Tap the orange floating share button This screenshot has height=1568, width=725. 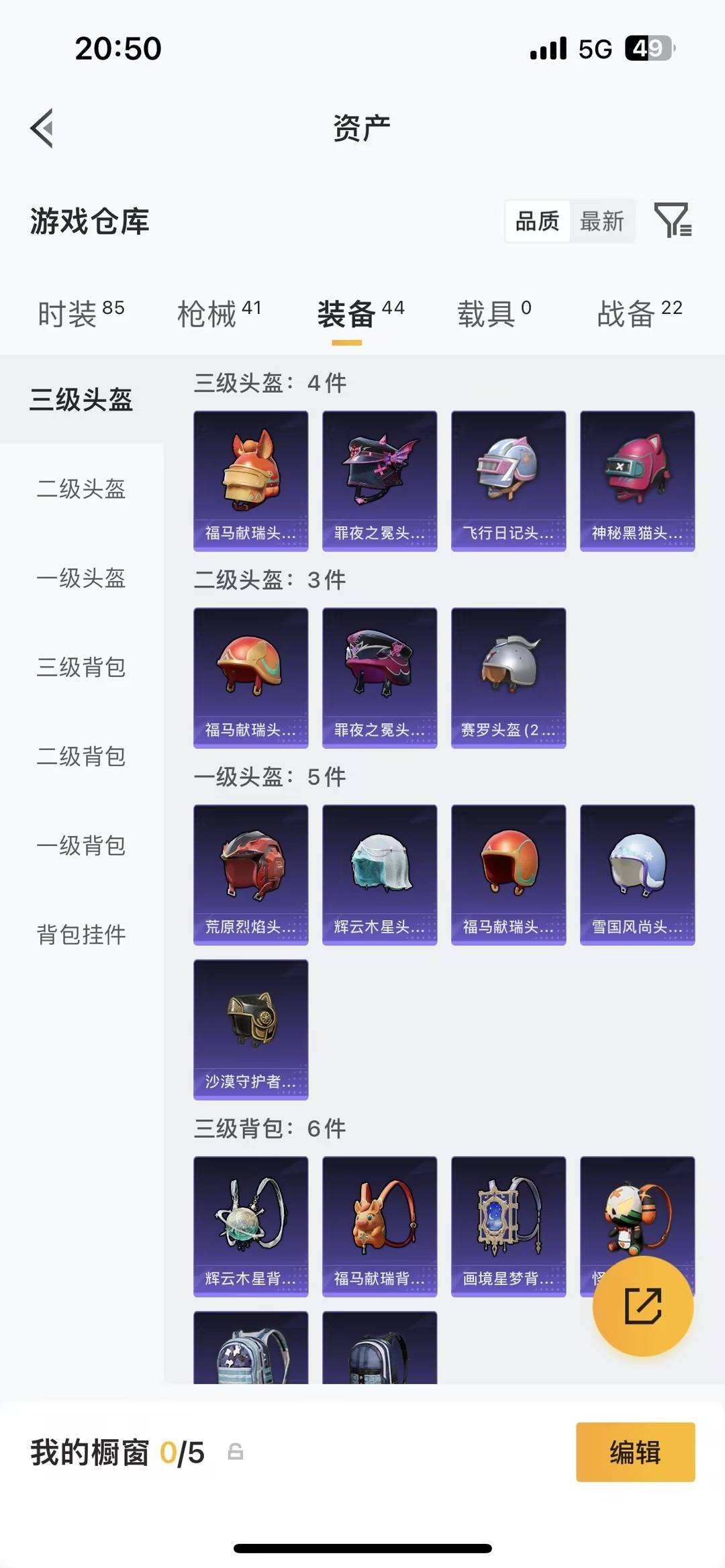[x=642, y=1306]
